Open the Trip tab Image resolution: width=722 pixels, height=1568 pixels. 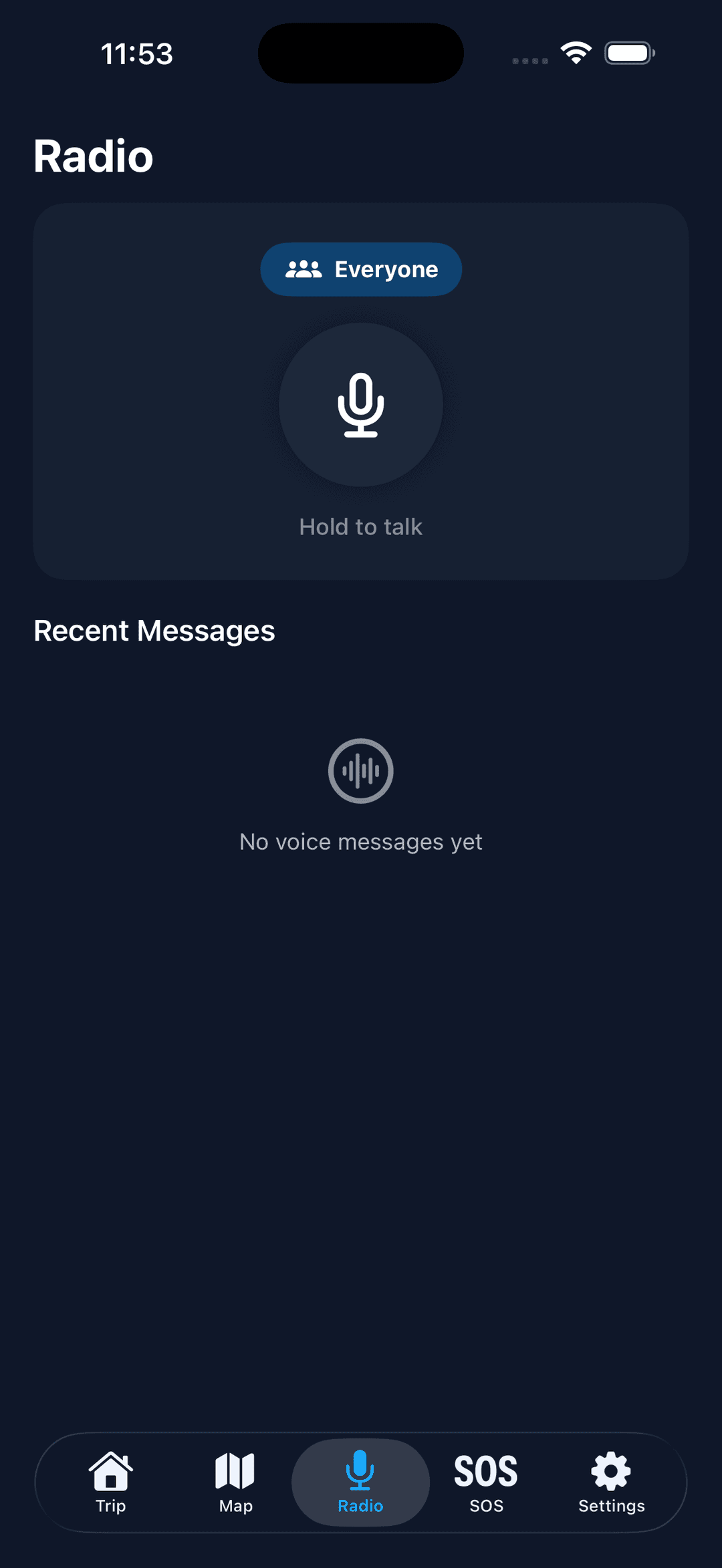[110, 1482]
